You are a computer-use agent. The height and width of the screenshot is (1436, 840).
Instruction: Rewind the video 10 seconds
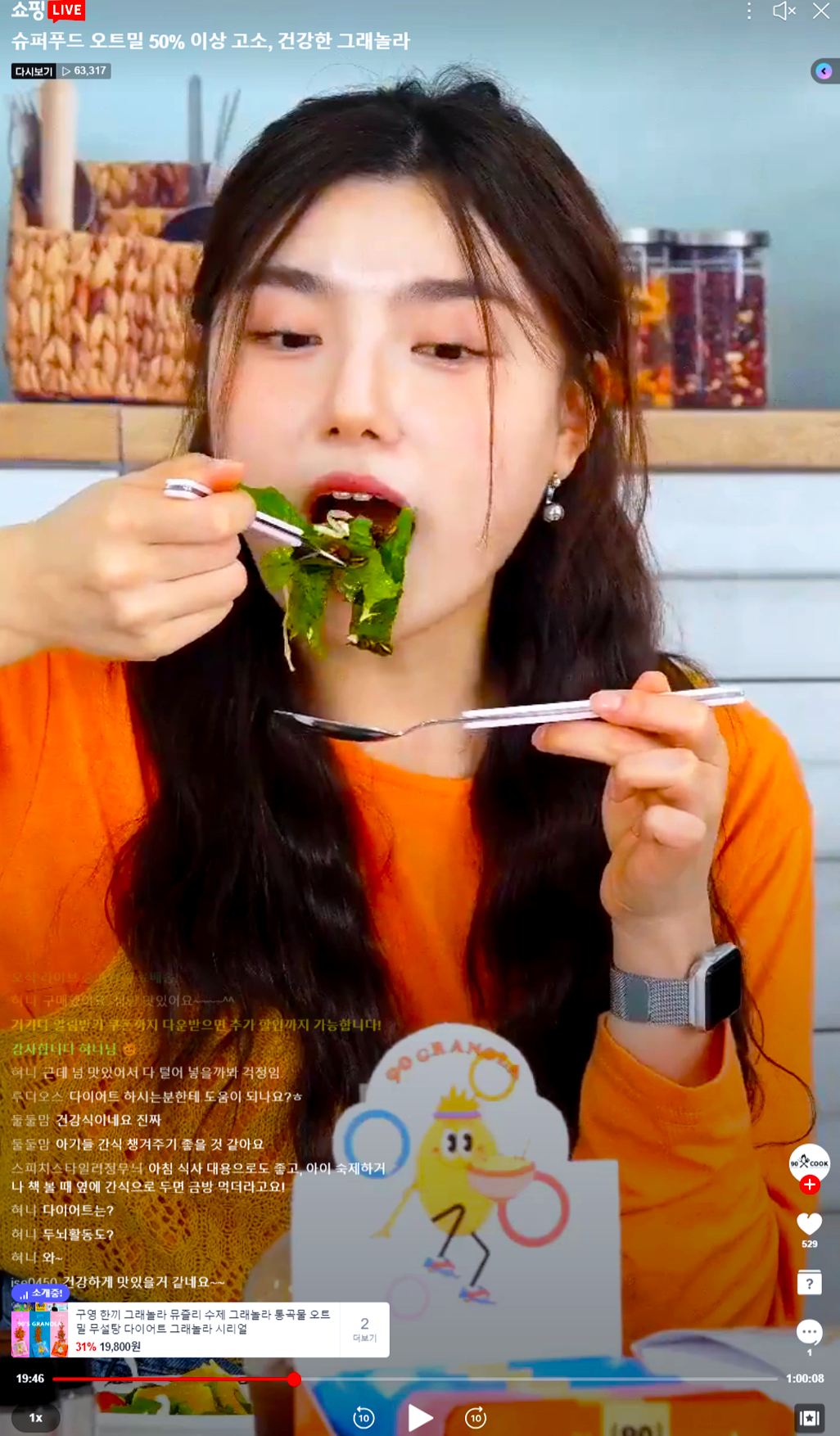364,1417
